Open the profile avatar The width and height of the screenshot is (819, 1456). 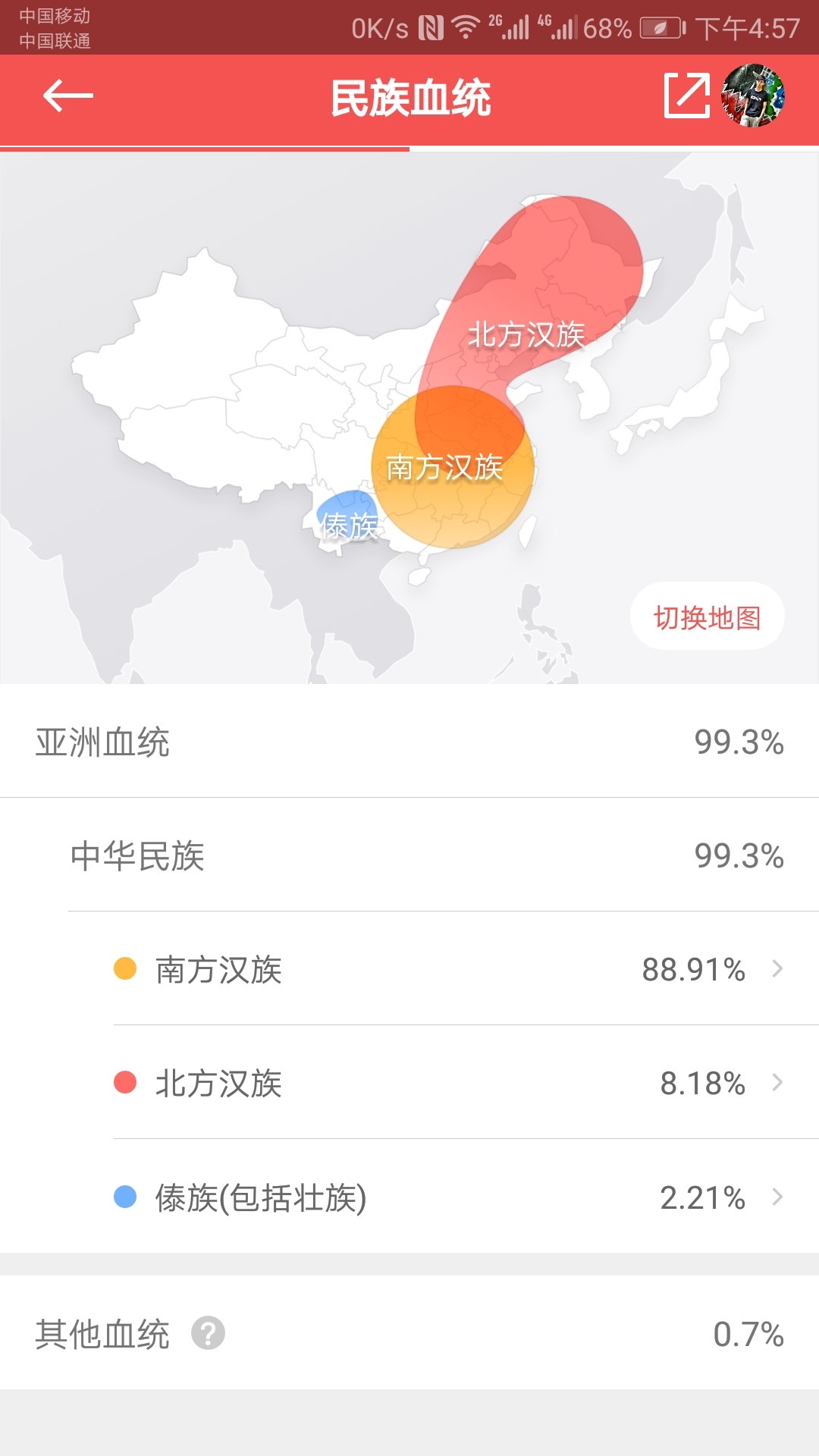pos(752,96)
